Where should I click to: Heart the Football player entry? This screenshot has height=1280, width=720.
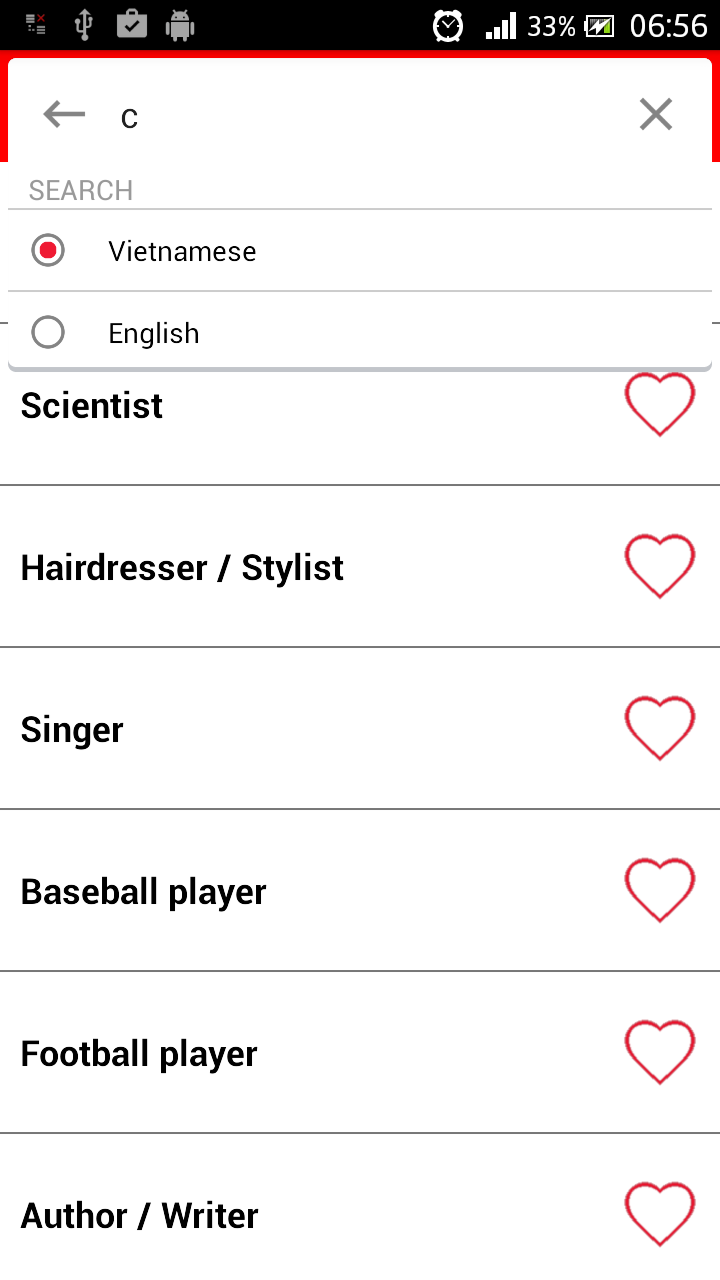[x=660, y=1053]
